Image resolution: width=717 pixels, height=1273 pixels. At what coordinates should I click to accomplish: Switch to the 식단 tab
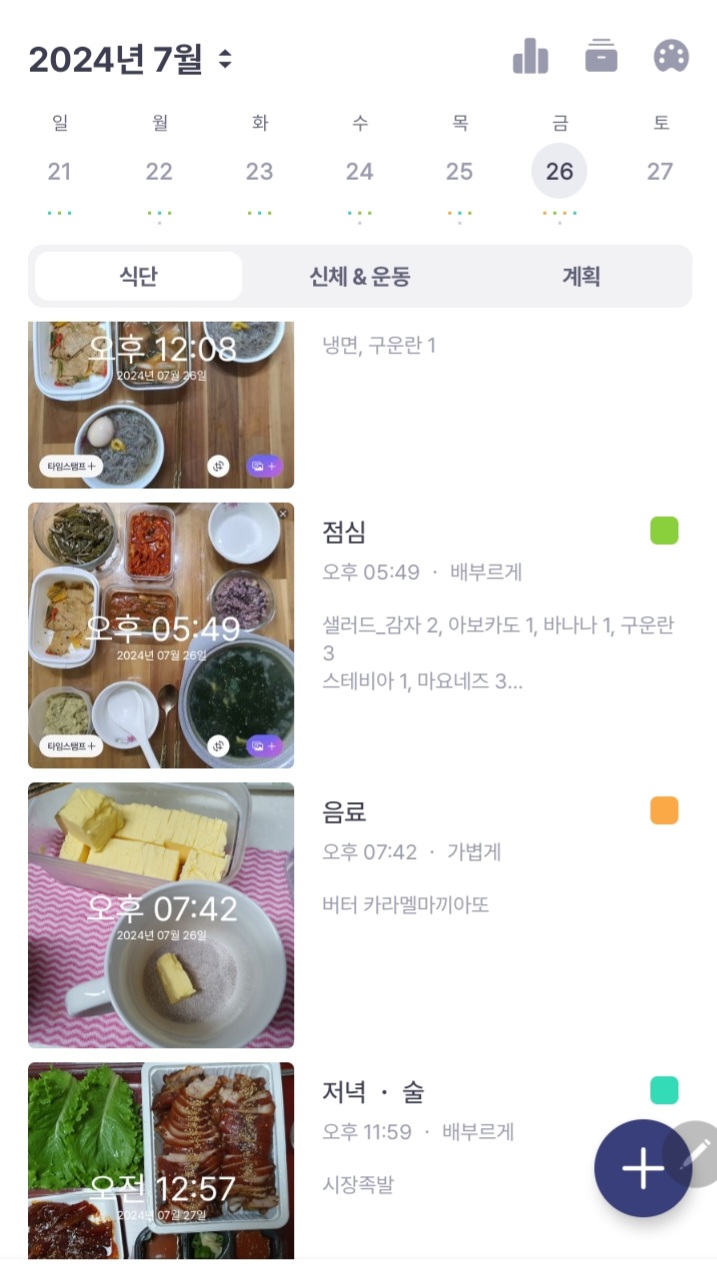click(x=138, y=277)
